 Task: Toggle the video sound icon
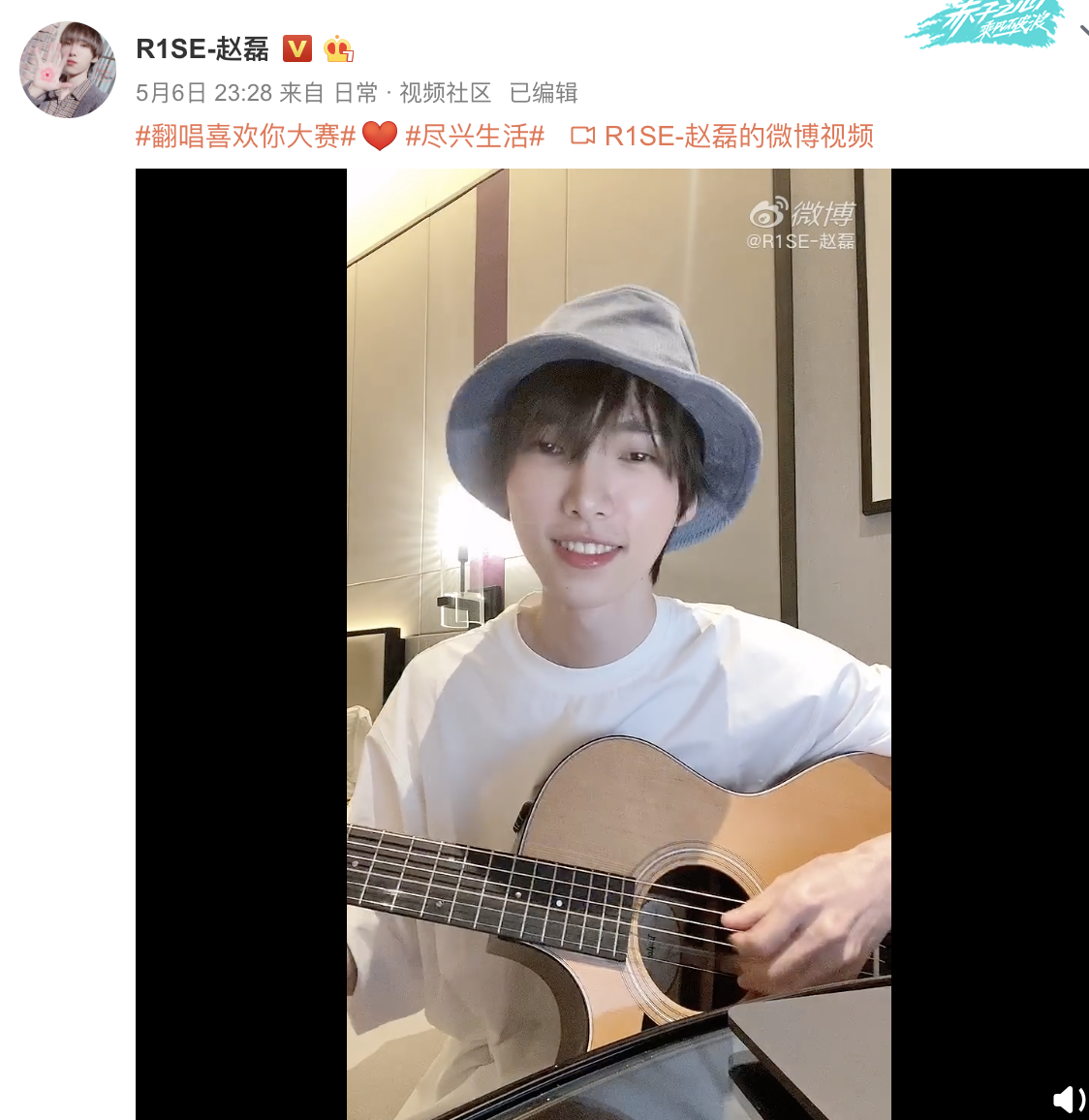pos(1069,1100)
